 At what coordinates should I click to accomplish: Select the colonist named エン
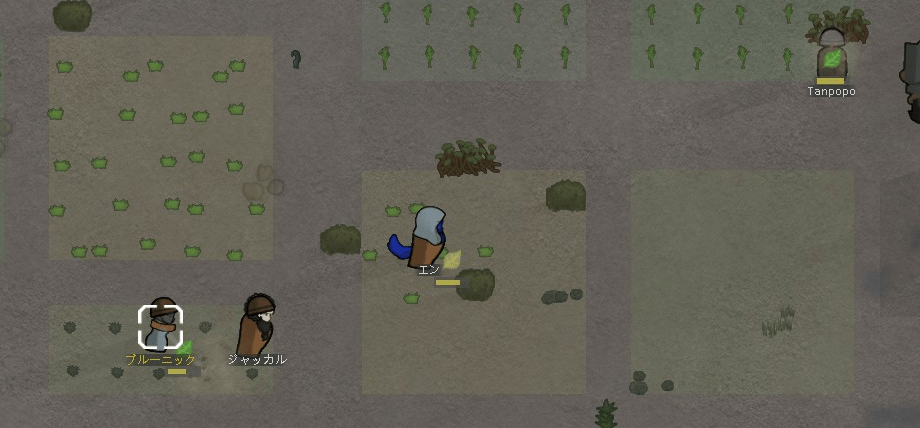(427, 238)
